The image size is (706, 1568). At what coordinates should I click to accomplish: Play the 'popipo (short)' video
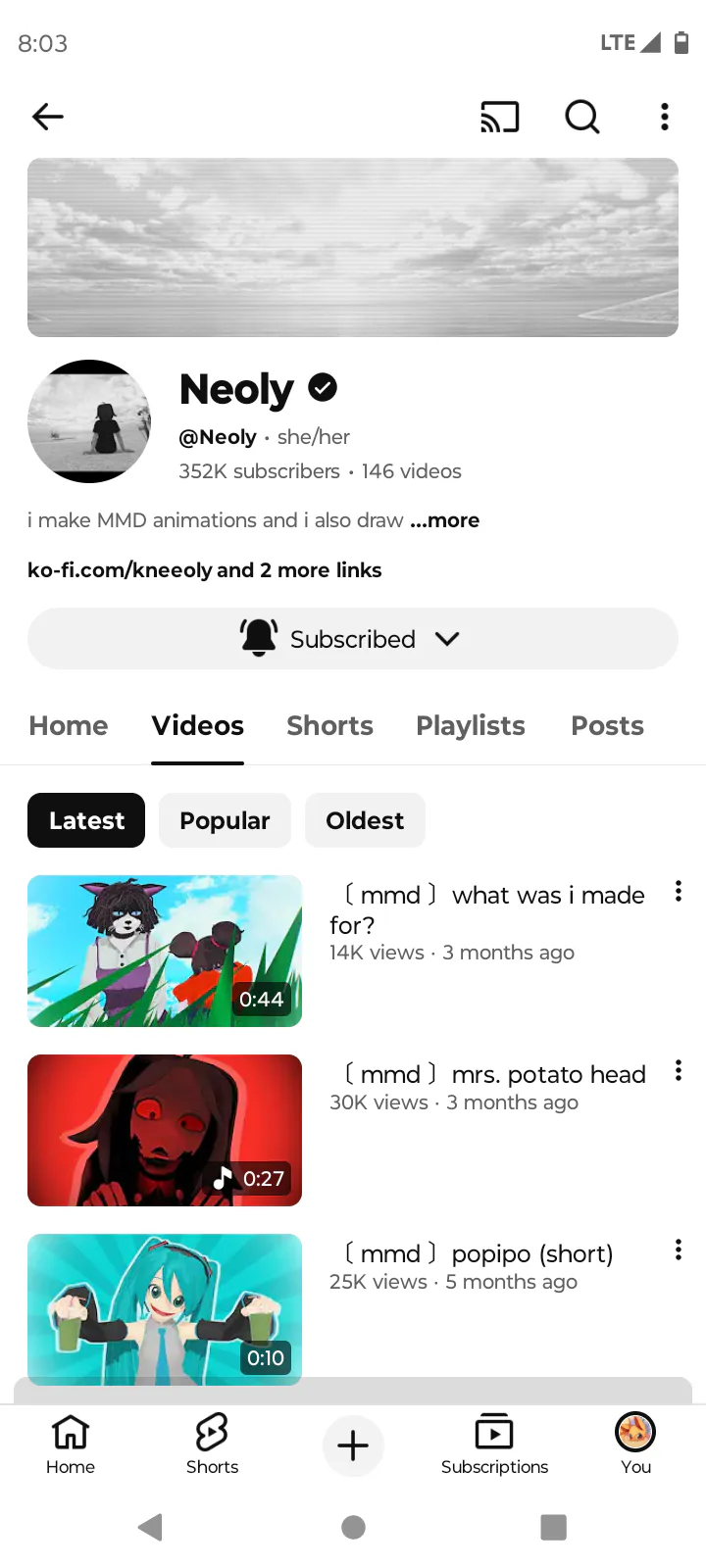(x=165, y=1308)
